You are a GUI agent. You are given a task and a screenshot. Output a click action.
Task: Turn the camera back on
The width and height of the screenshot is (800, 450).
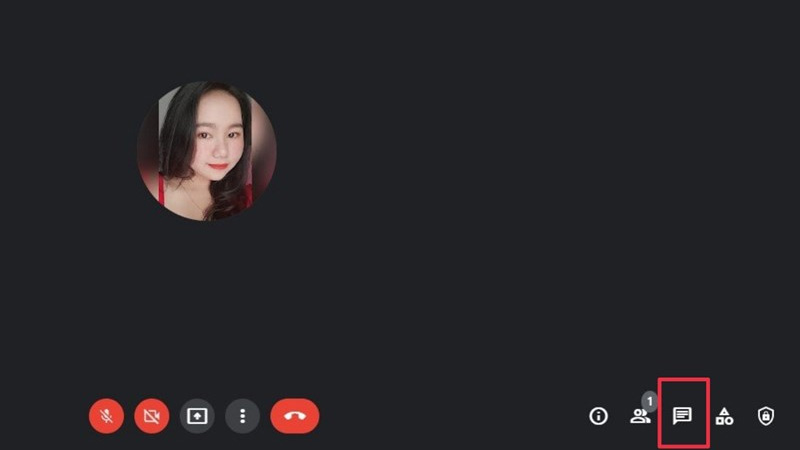tap(151, 416)
